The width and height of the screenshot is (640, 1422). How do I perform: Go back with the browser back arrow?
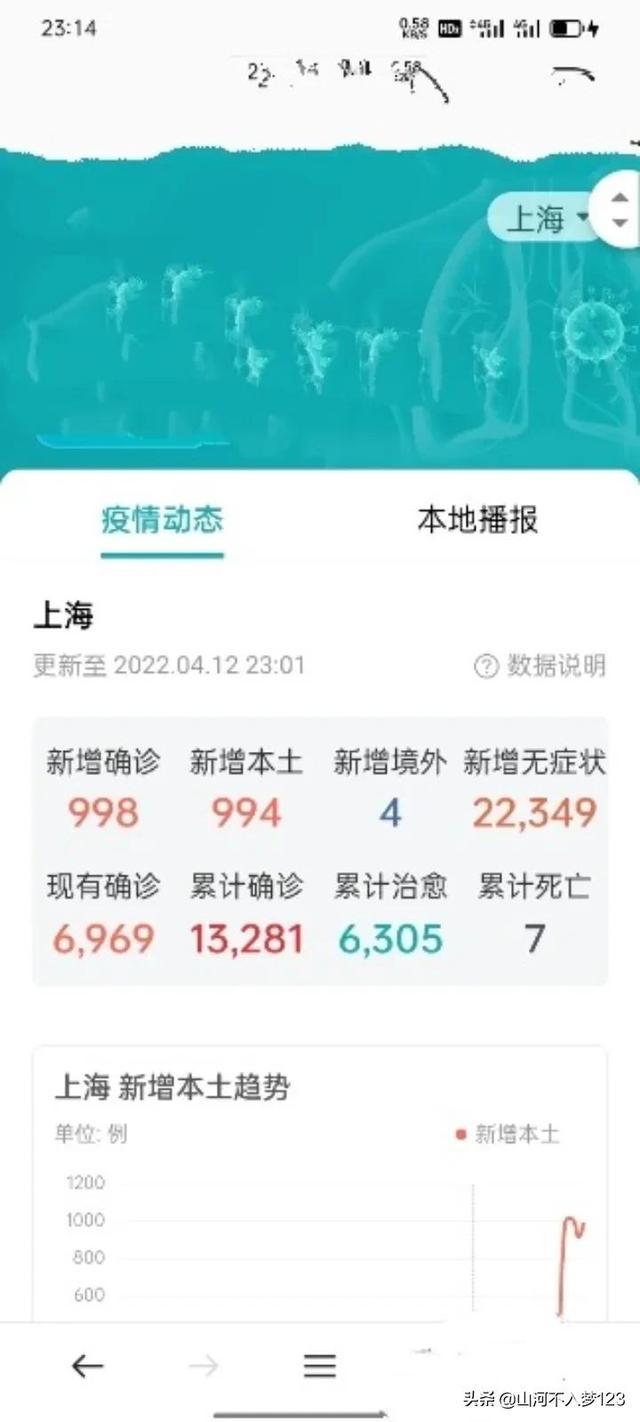pos(88,1366)
